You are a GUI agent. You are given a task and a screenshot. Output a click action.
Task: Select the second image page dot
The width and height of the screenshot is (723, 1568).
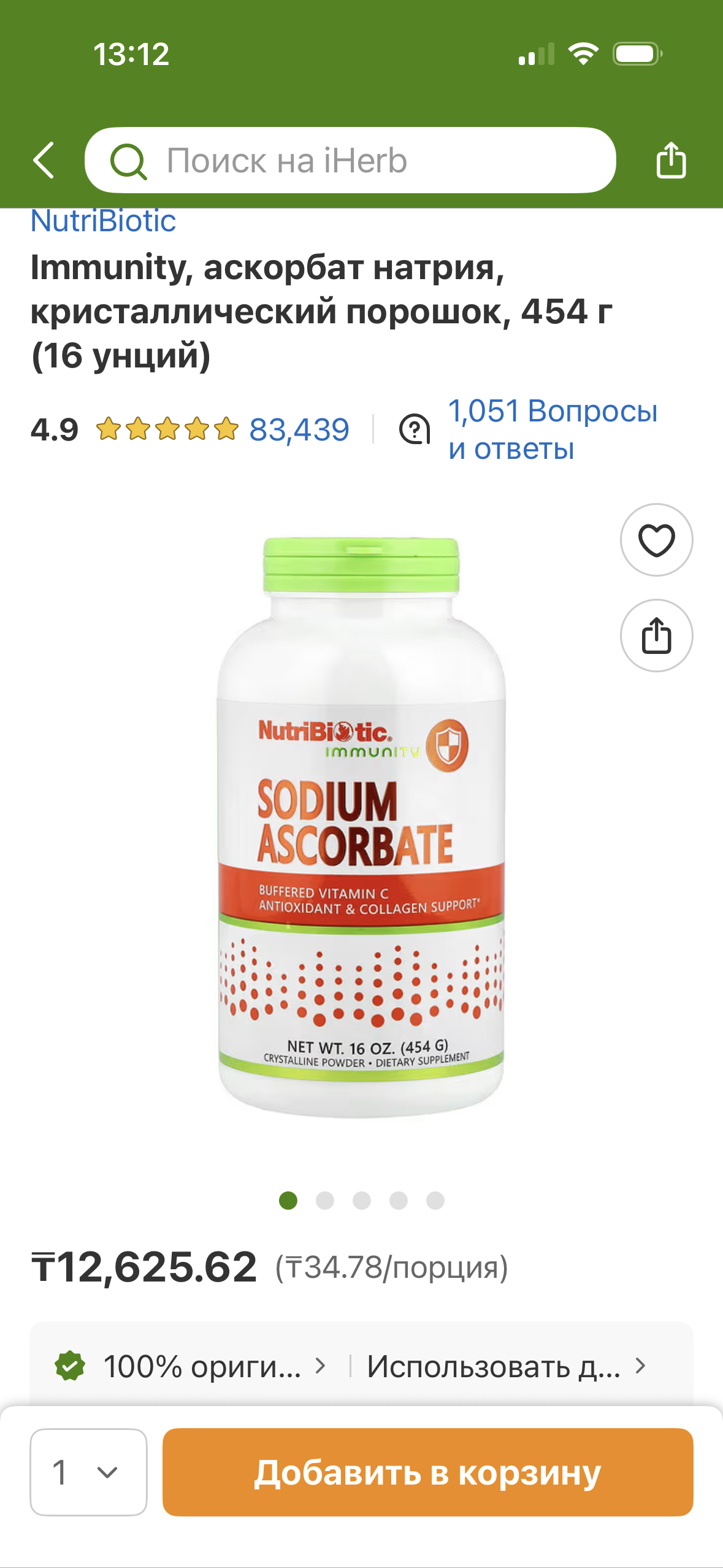[x=325, y=1201]
